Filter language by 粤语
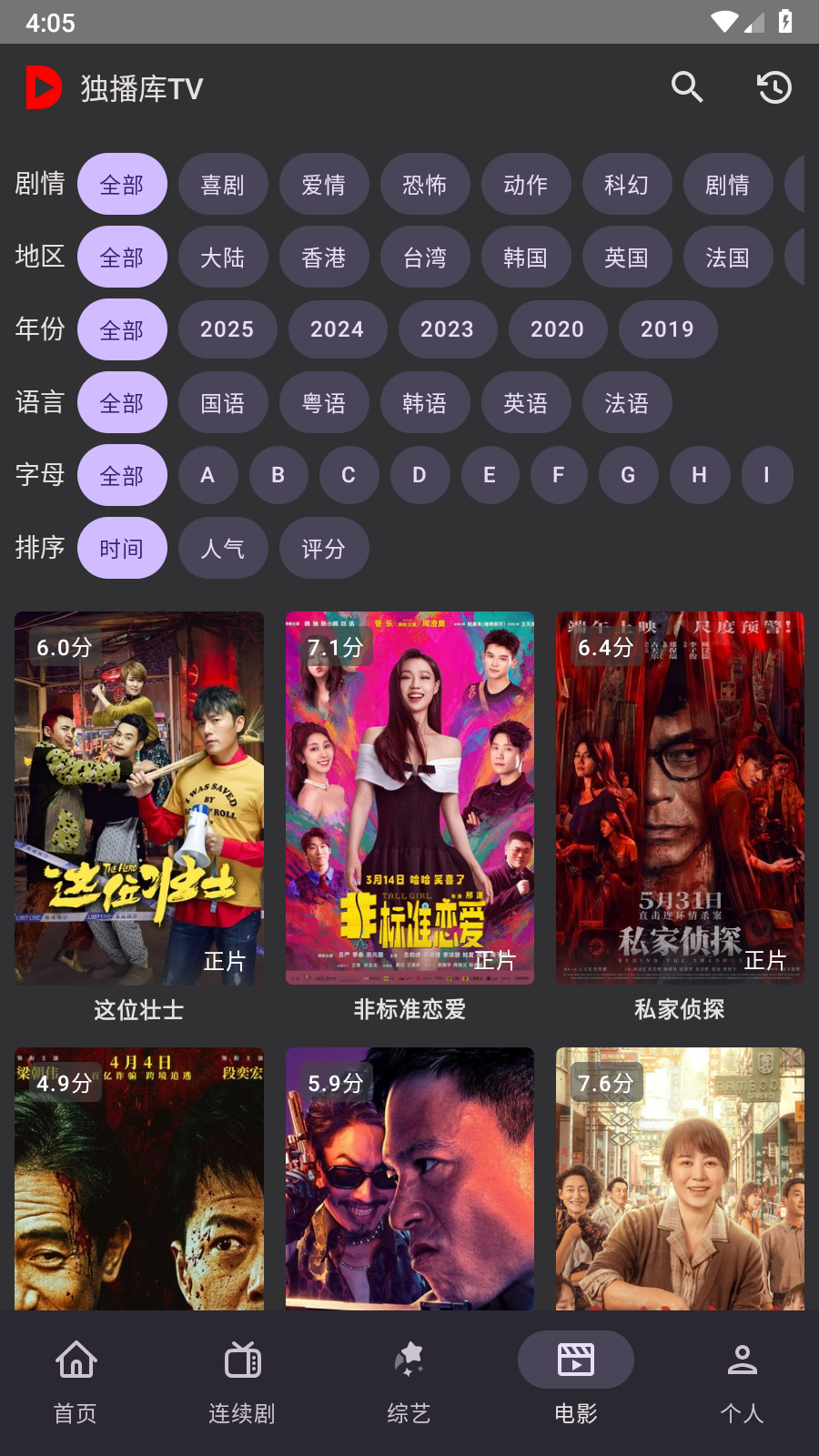Viewport: 819px width, 1456px height. coord(324,402)
